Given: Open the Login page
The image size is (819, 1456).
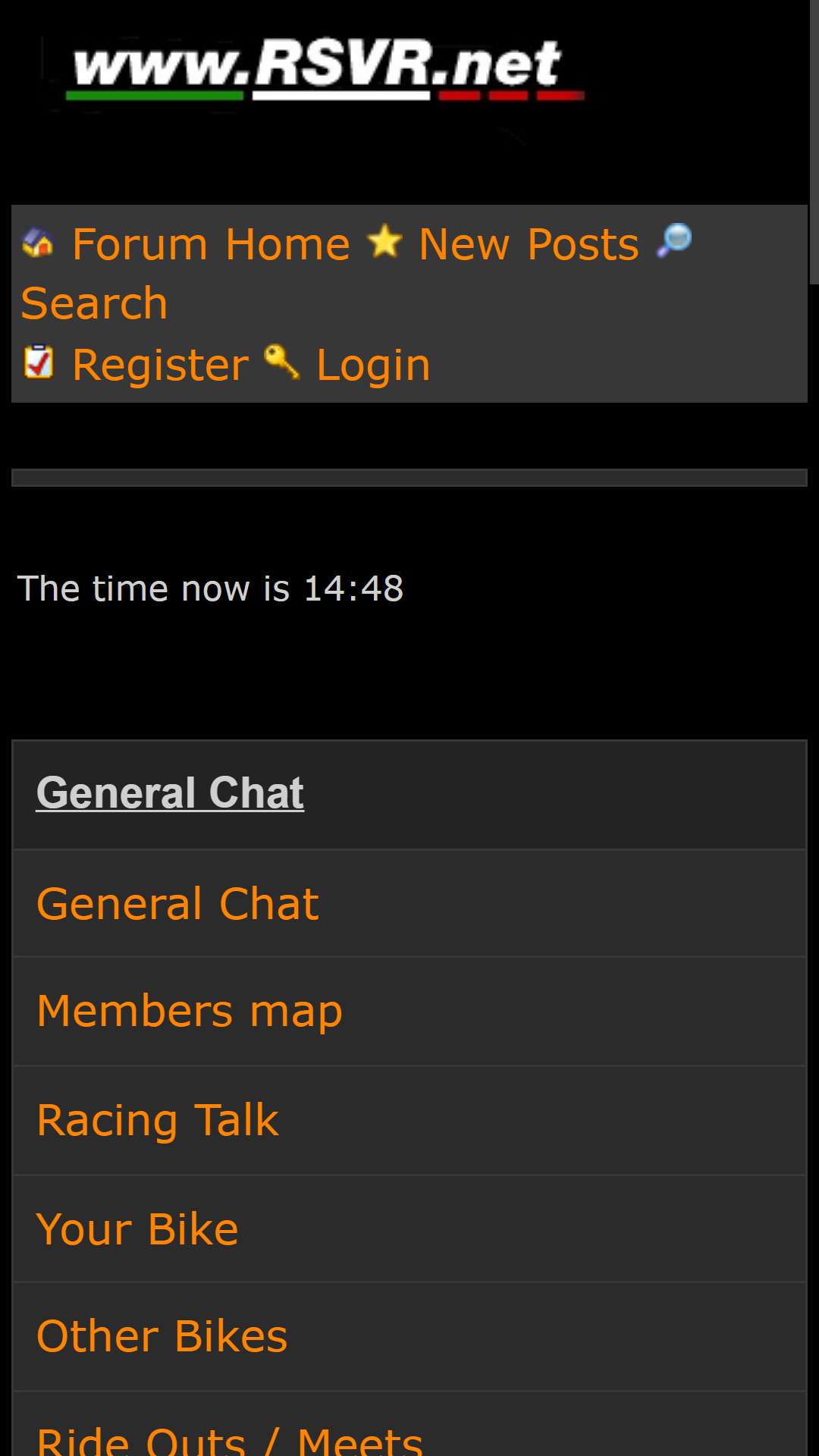Looking at the screenshot, I should click(x=373, y=365).
